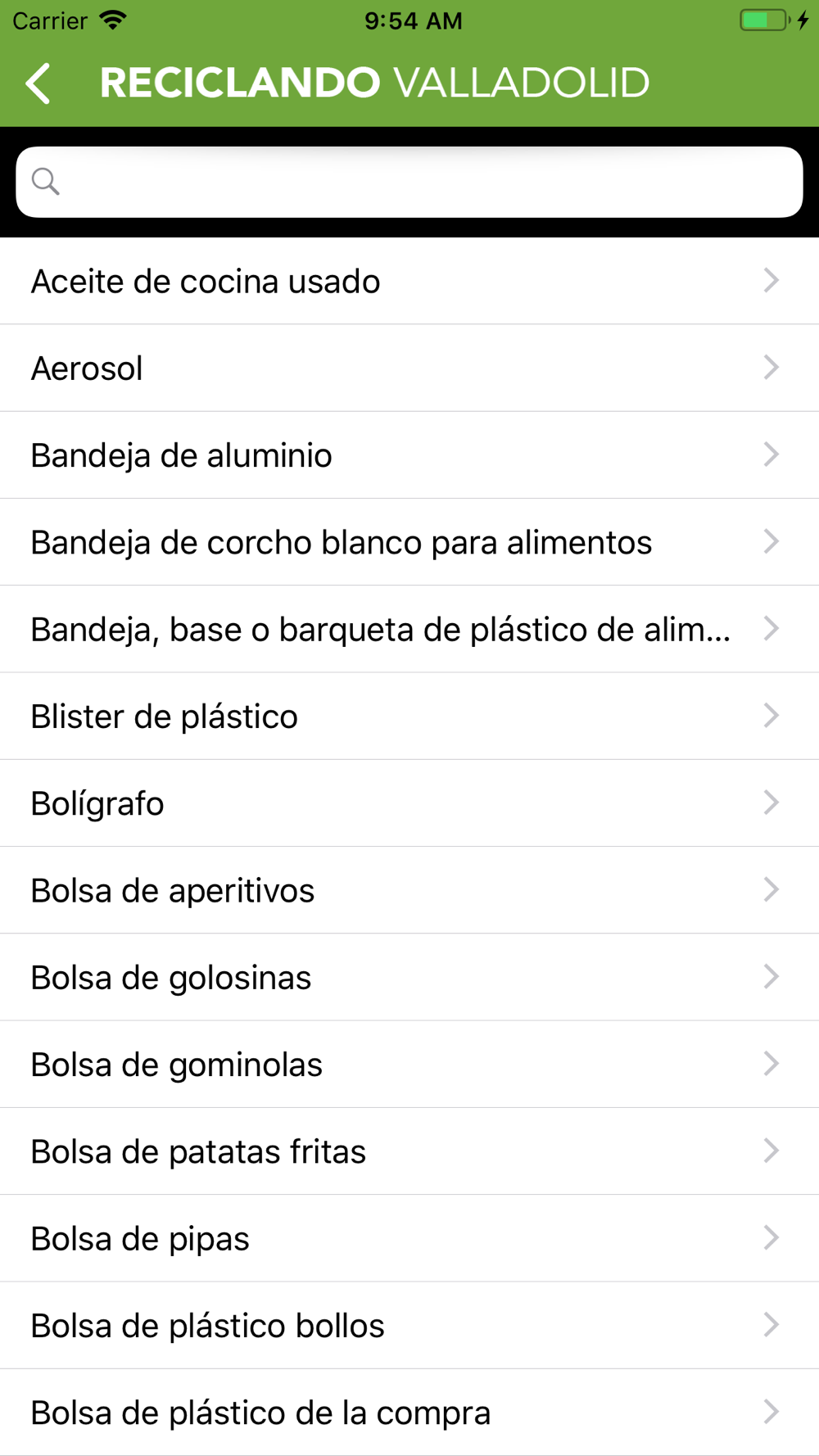819x1456 pixels.
Task: Select Blister de plástico
Action: click(409, 717)
